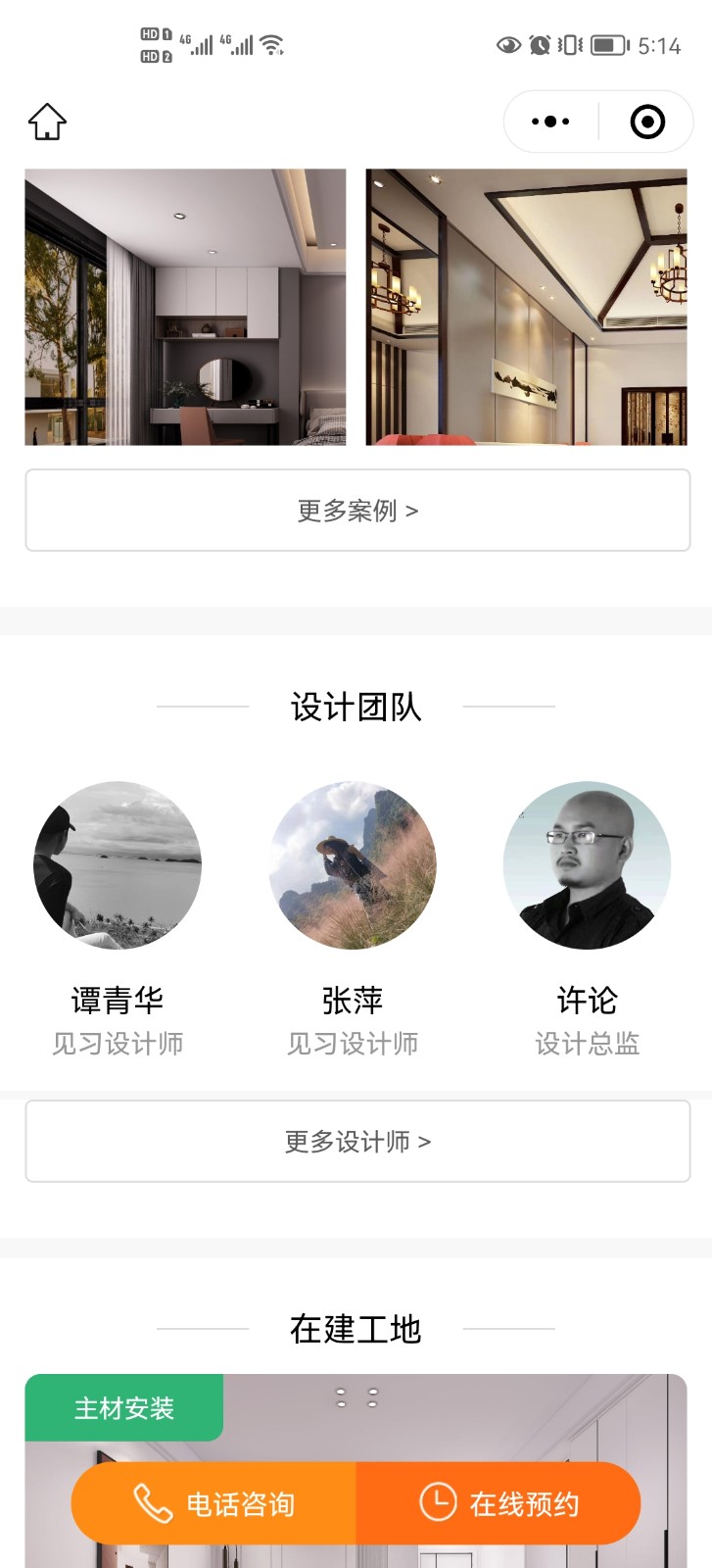
Task: Tap 电话咨询 to call for consultation
Action: pyautogui.click(x=214, y=1503)
